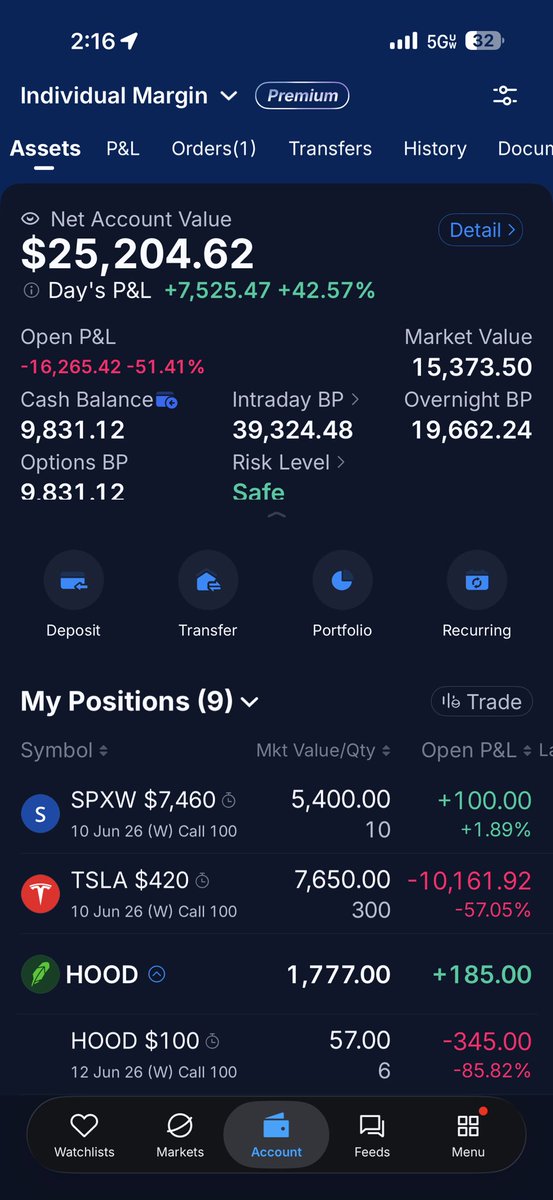Open the account selector Individual Margin dropdown

coord(129,96)
